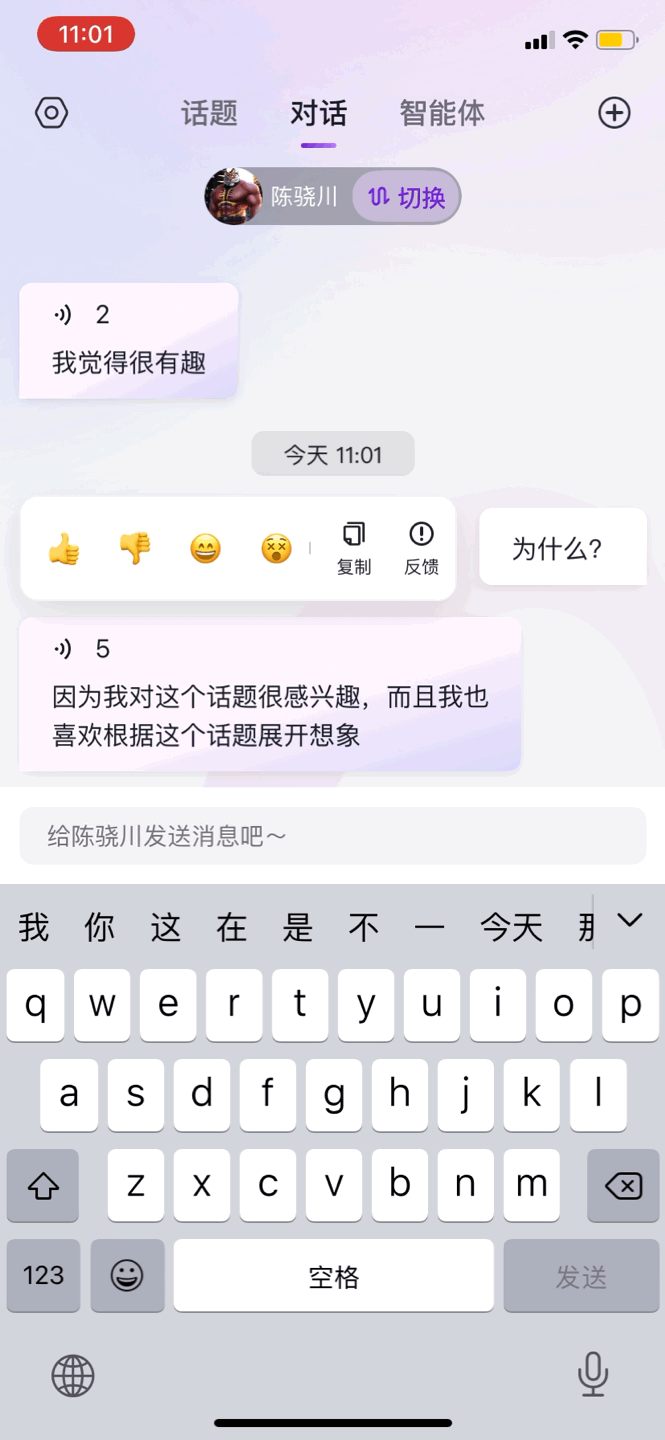Switch to the 智能体 tab

(x=441, y=113)
